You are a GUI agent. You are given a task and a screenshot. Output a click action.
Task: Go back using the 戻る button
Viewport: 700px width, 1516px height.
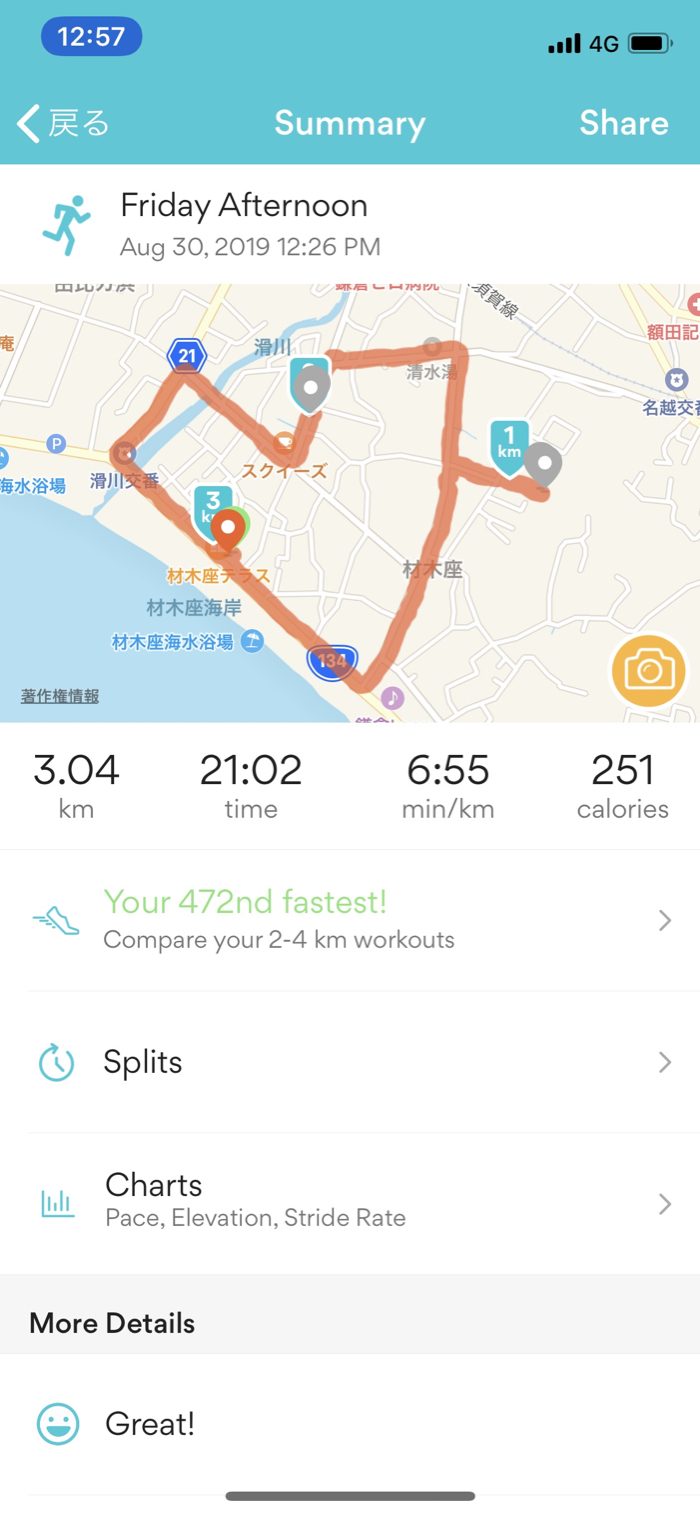(x=63, y=124)
